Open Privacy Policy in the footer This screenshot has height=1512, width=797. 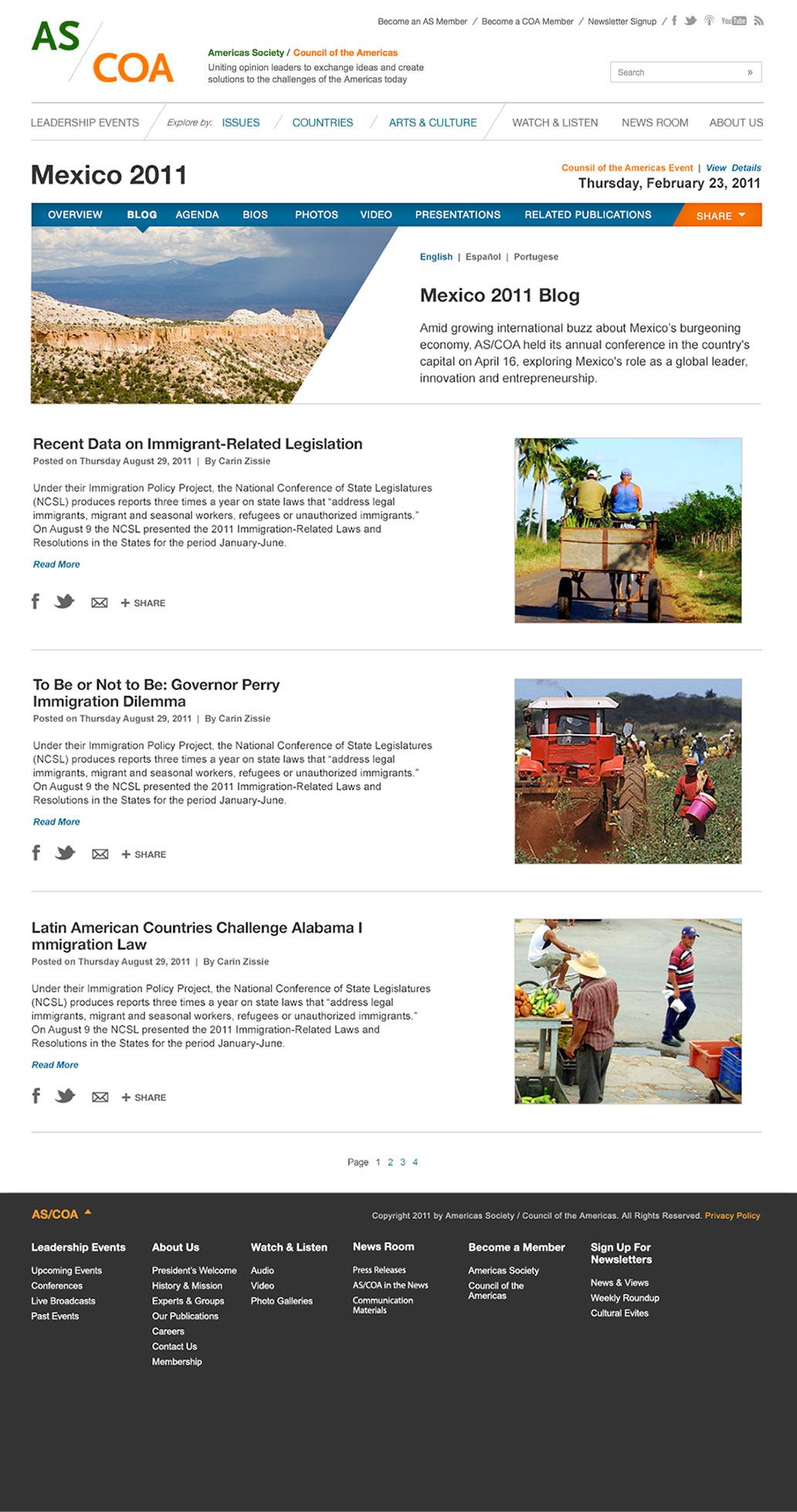(732, 1216)
